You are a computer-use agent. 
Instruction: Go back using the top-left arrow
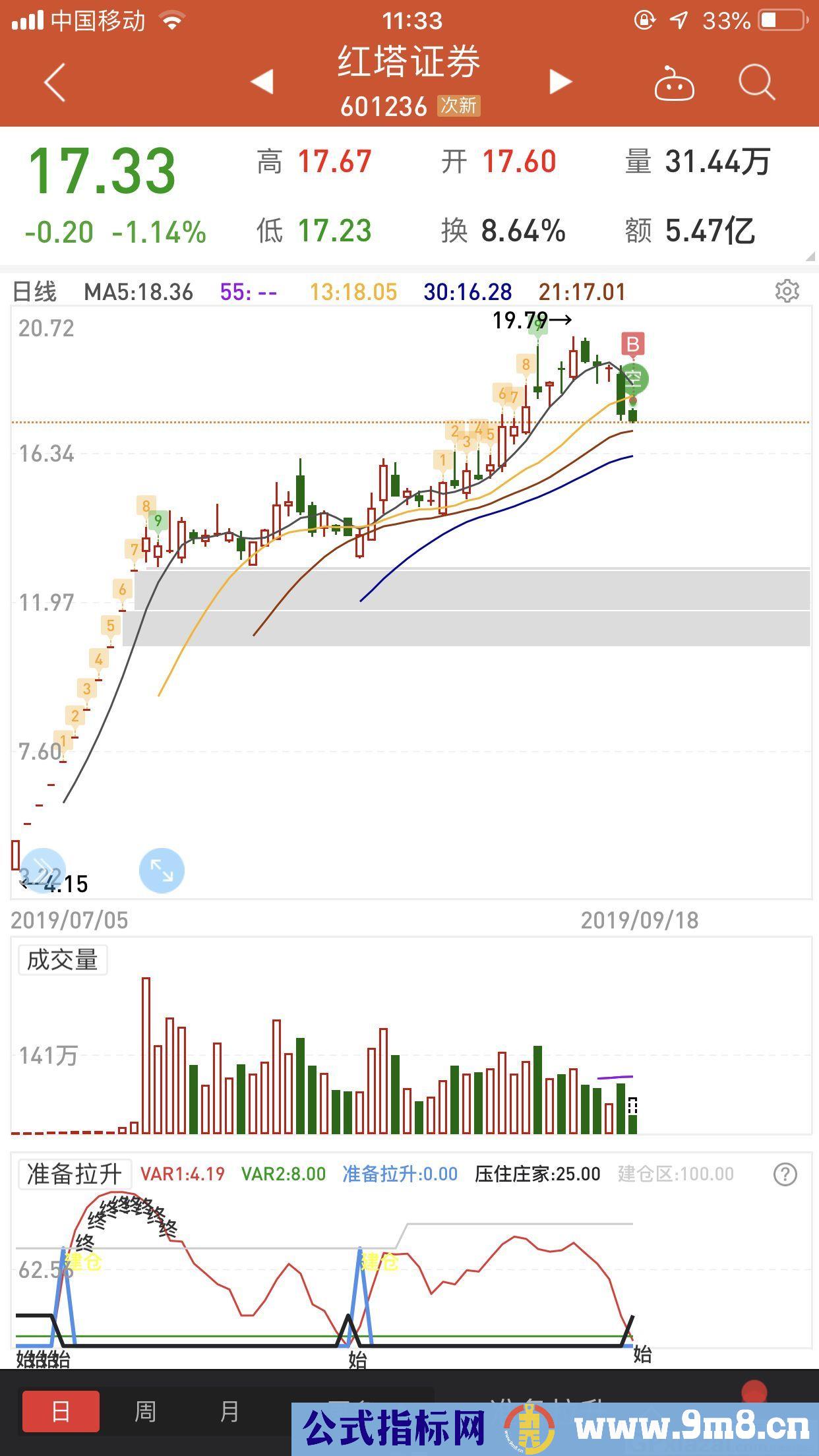[x=55, y=82]
